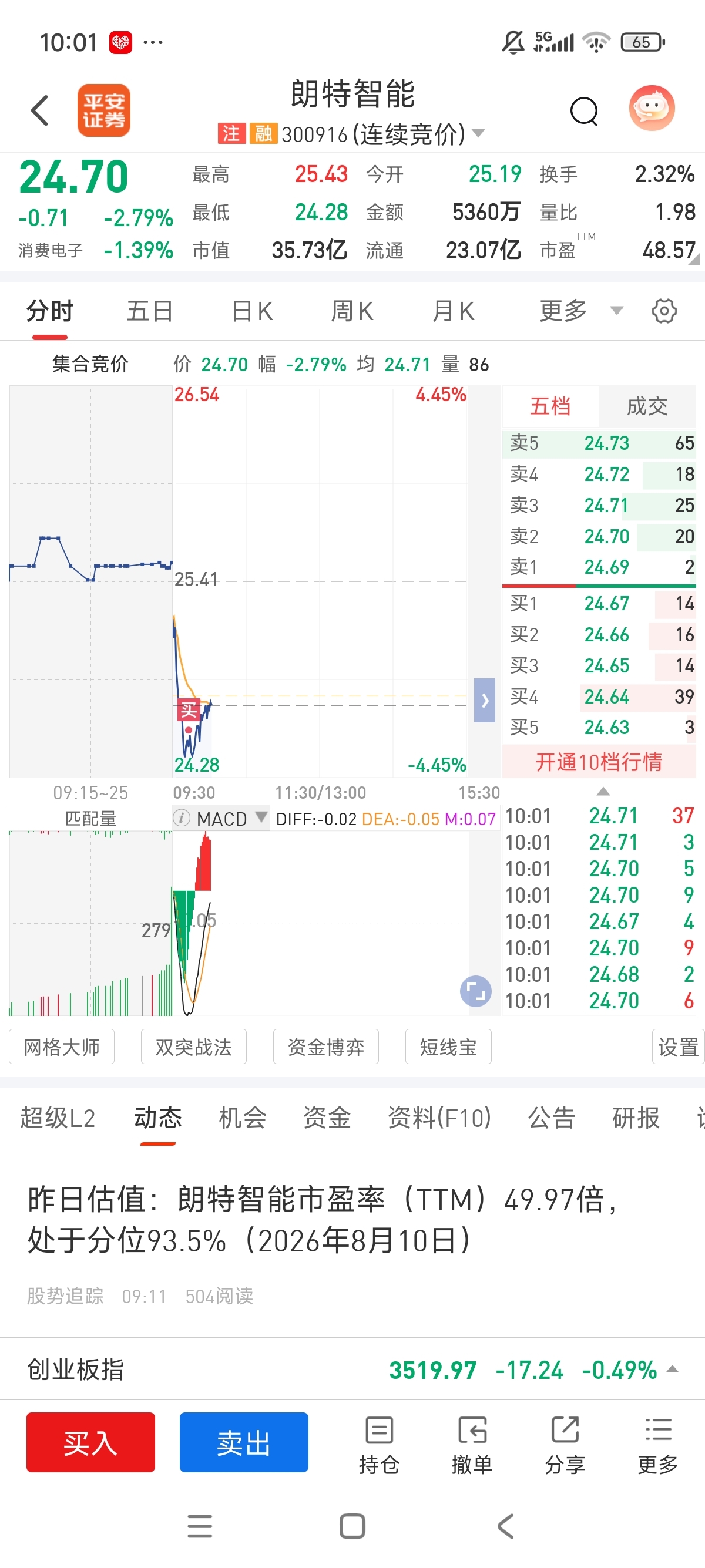Image resolution: width=705 pixels, height=1568 pixels.
Task: Go back using the top-left arrow
Action: click(x=40, y=110)
